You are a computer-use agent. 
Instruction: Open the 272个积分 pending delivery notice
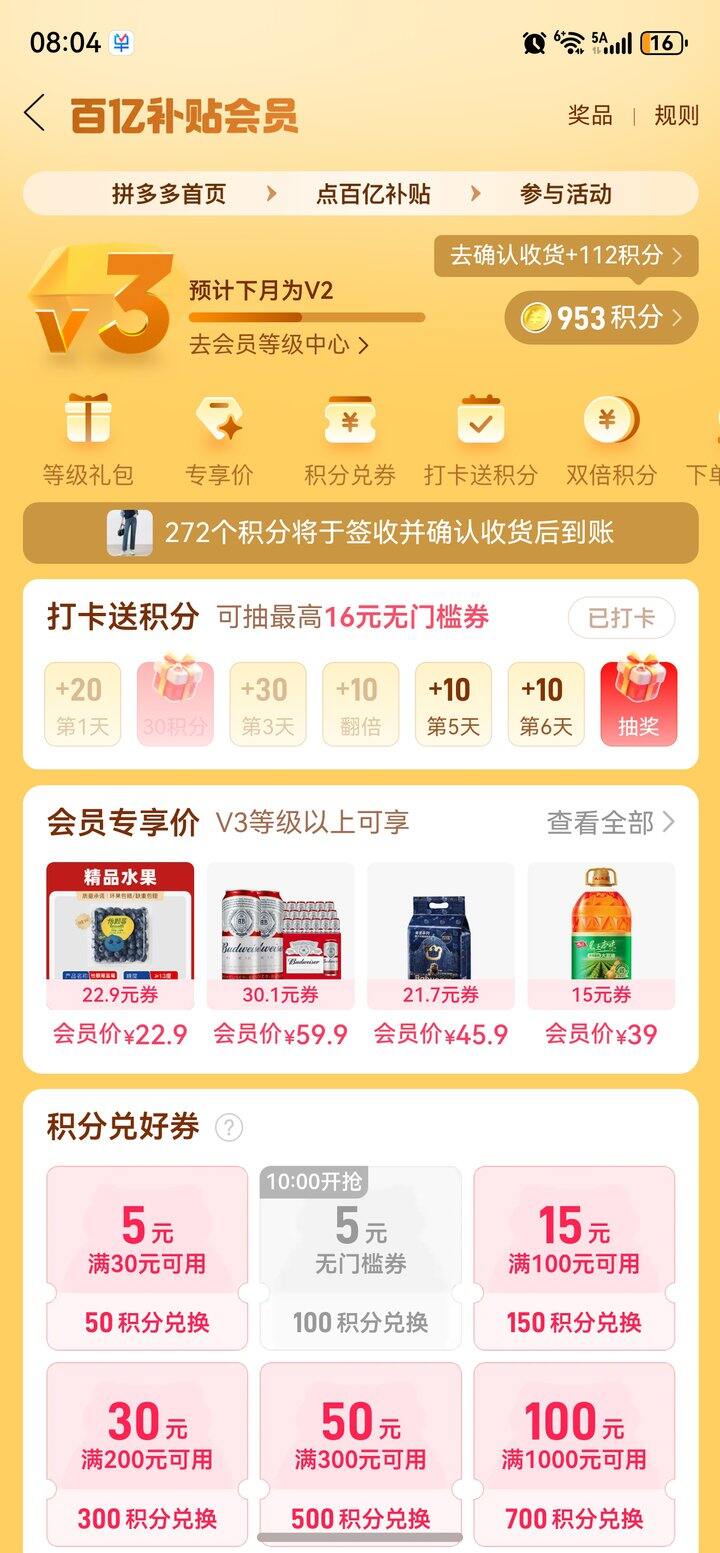click(360, 533)
